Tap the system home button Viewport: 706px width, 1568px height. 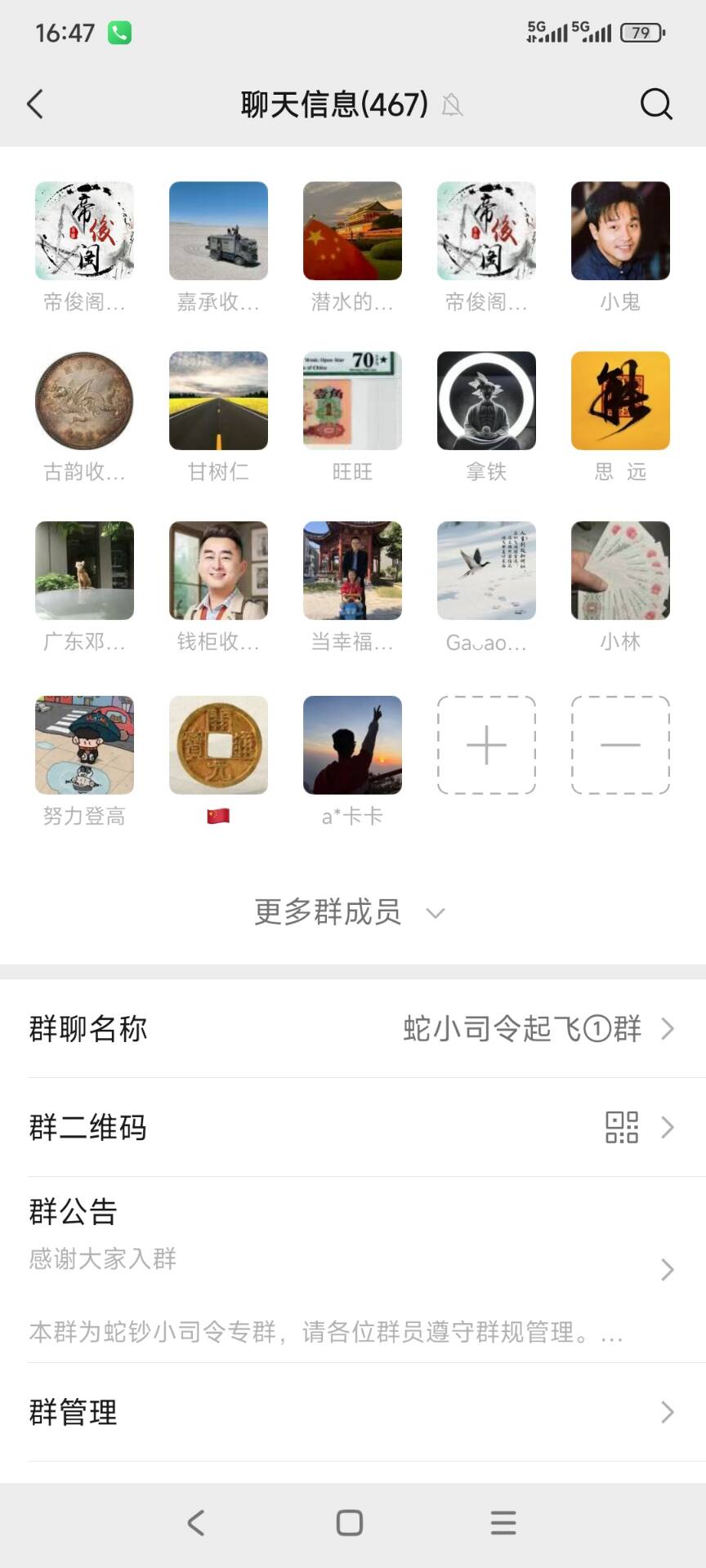click(x=350, y=1522)
